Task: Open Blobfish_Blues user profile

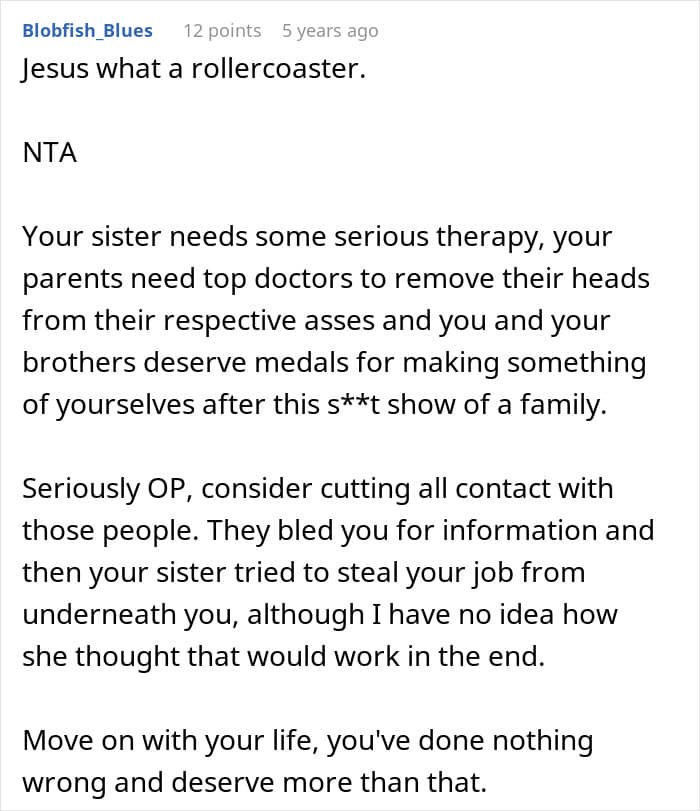Action: click(87, 31)
